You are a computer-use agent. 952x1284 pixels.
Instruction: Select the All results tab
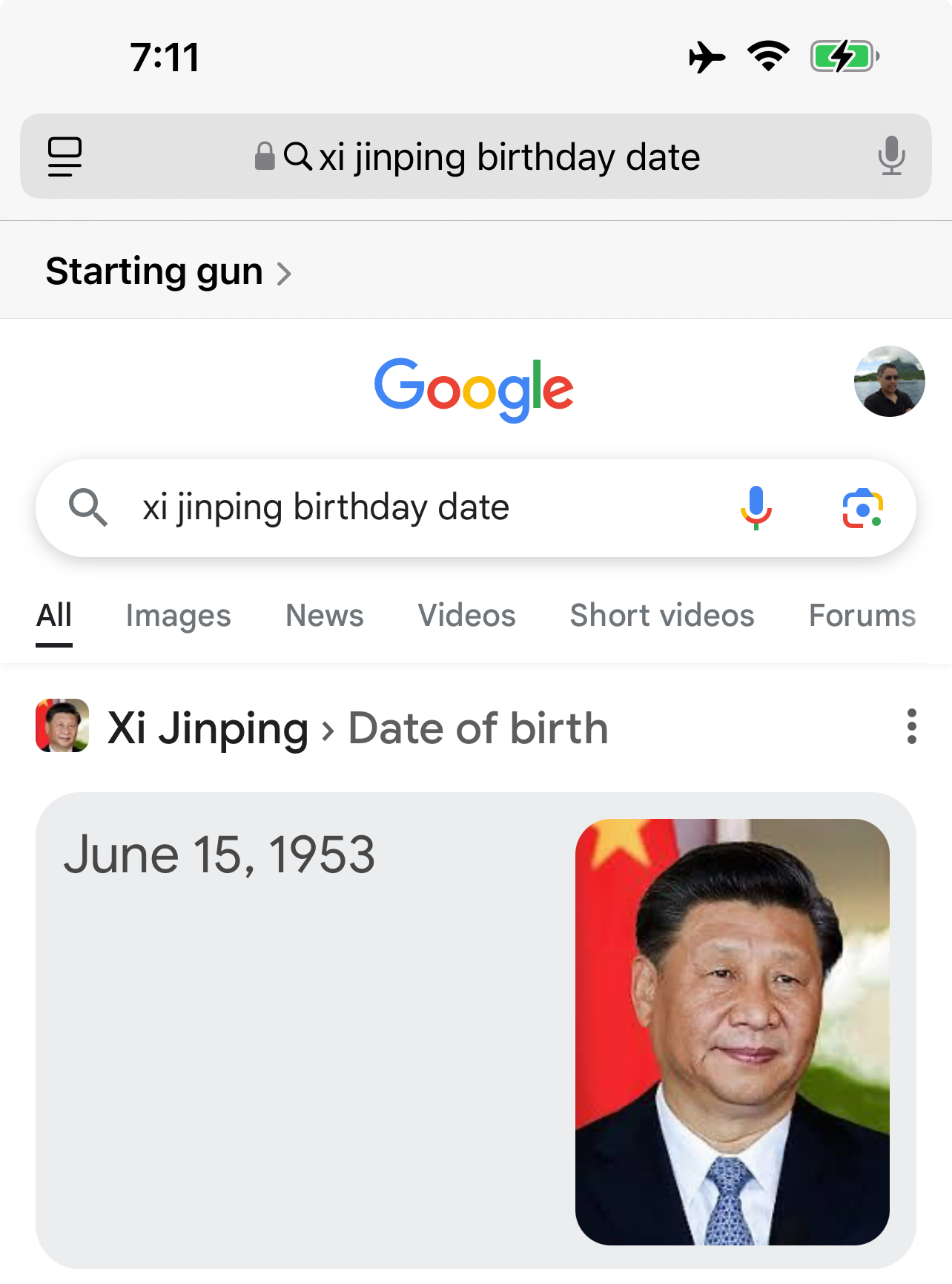pos(54,616)
